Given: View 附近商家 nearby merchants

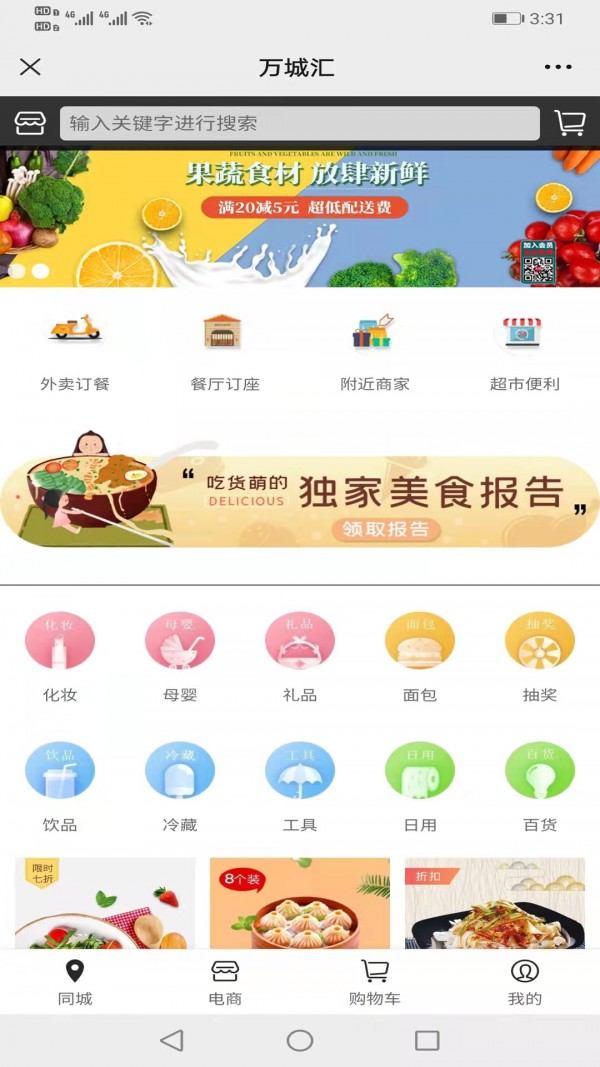Looking at the screenshot, I should (374, 351).
